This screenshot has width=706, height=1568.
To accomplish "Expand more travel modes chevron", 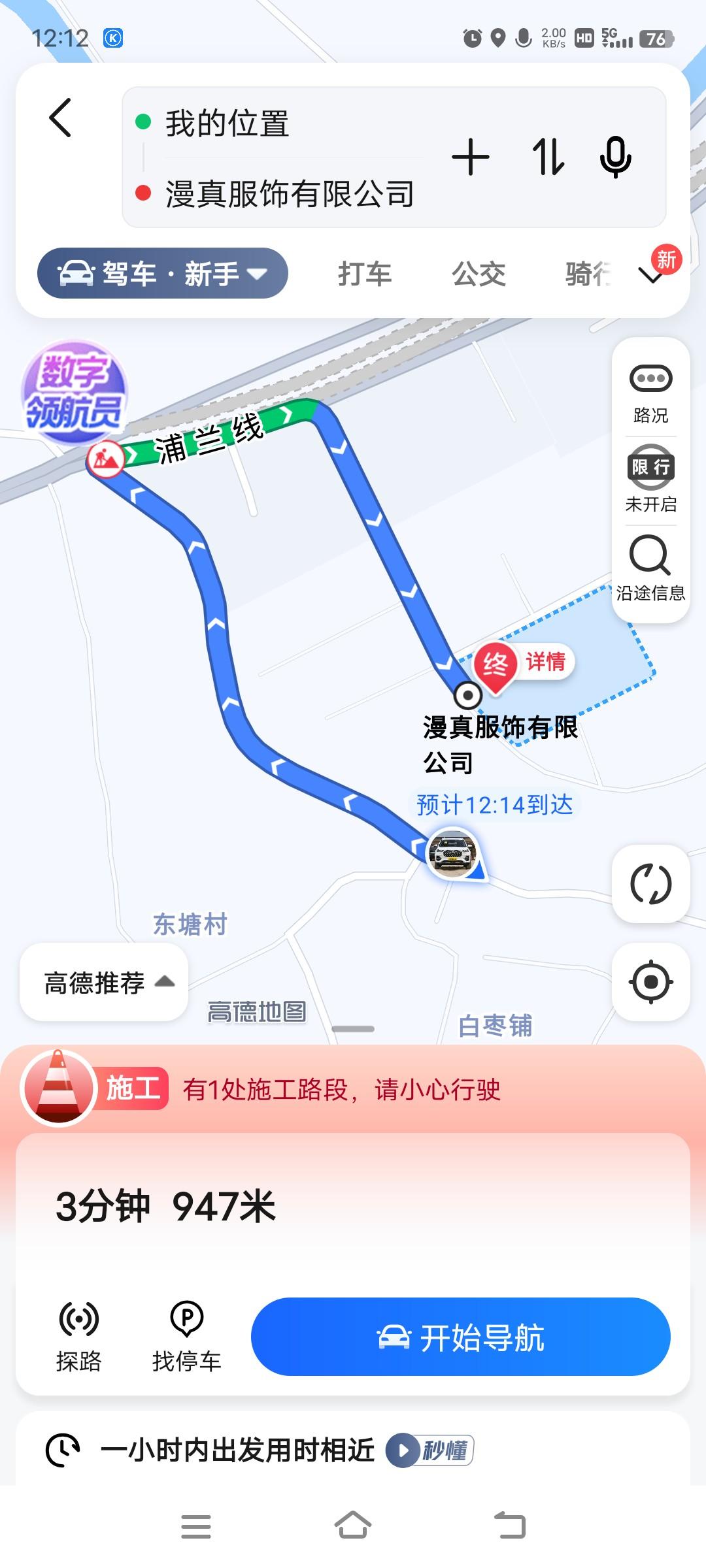I will 651,276.
